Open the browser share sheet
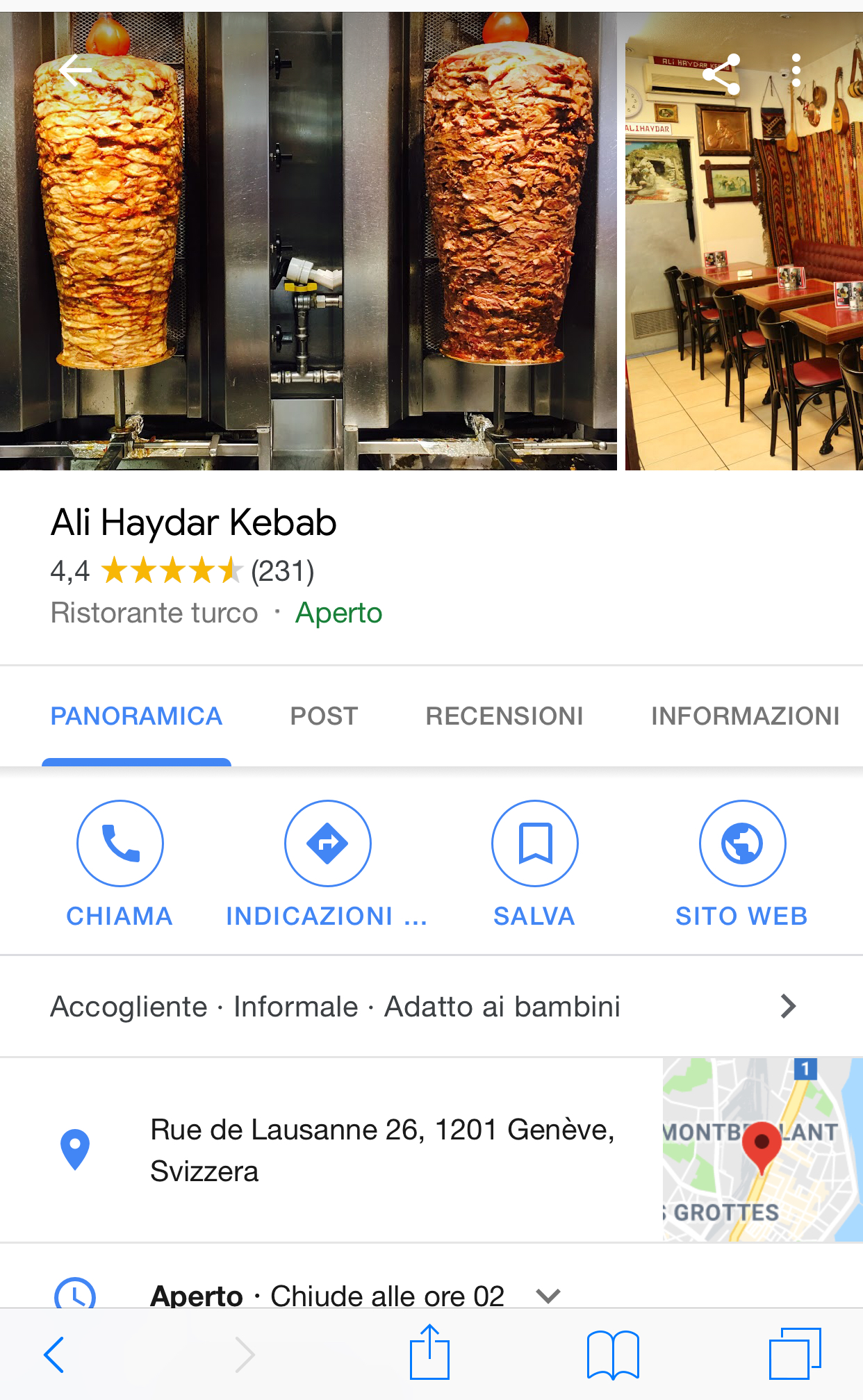Viewport: 863px width, 1400px height. click(429, 1353)
